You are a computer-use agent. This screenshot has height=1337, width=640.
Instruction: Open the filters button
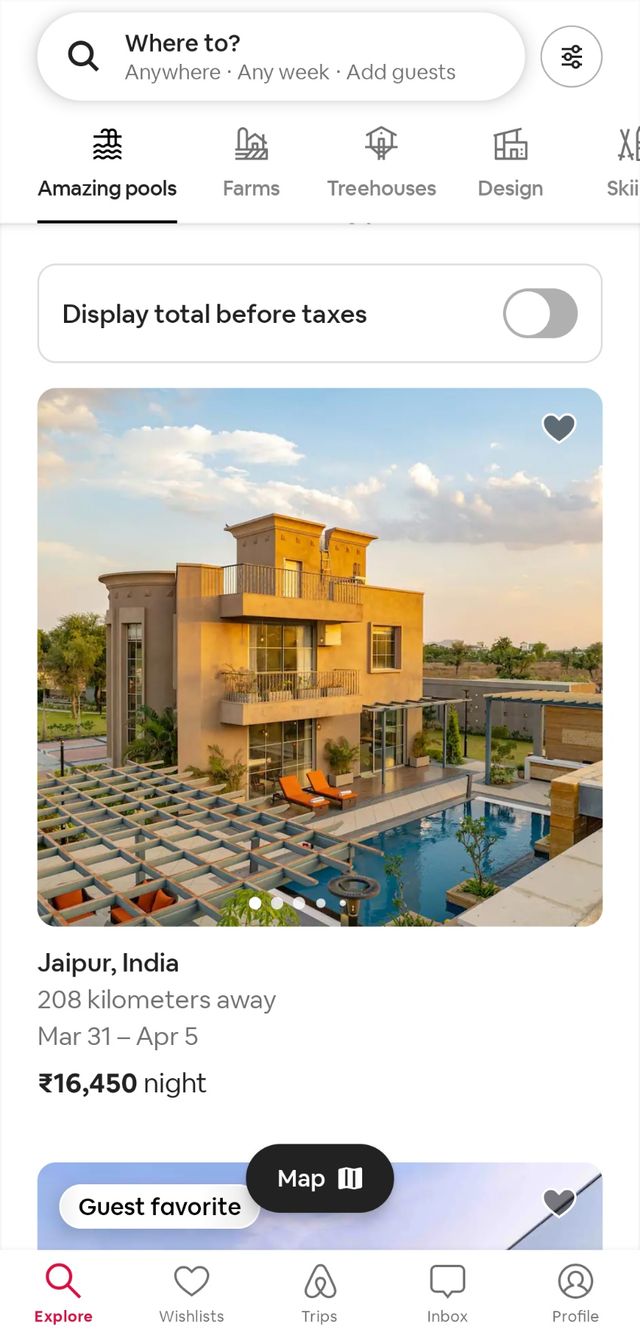[x=571, y=57]
